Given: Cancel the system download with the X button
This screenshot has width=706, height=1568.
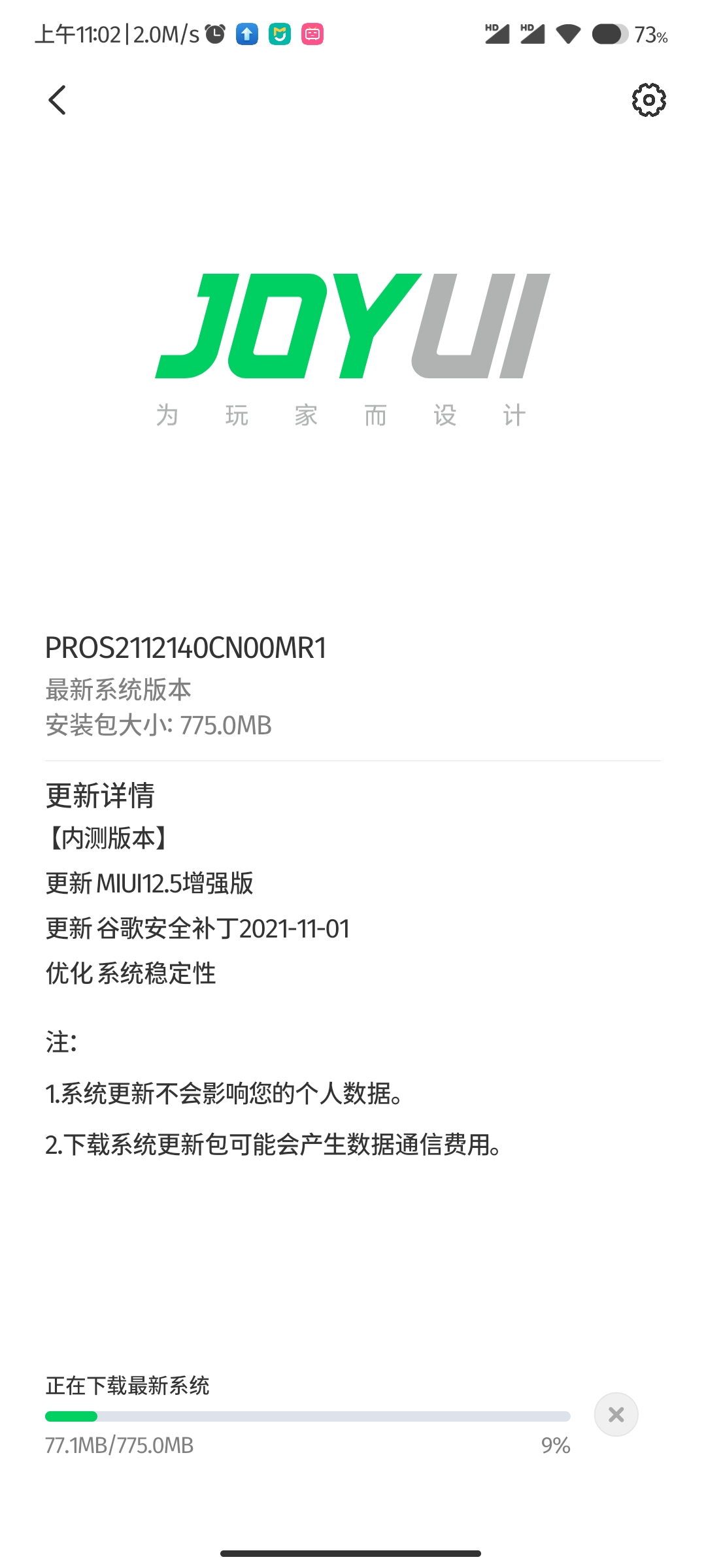Looking at the screenshot, I should 616,1414.
